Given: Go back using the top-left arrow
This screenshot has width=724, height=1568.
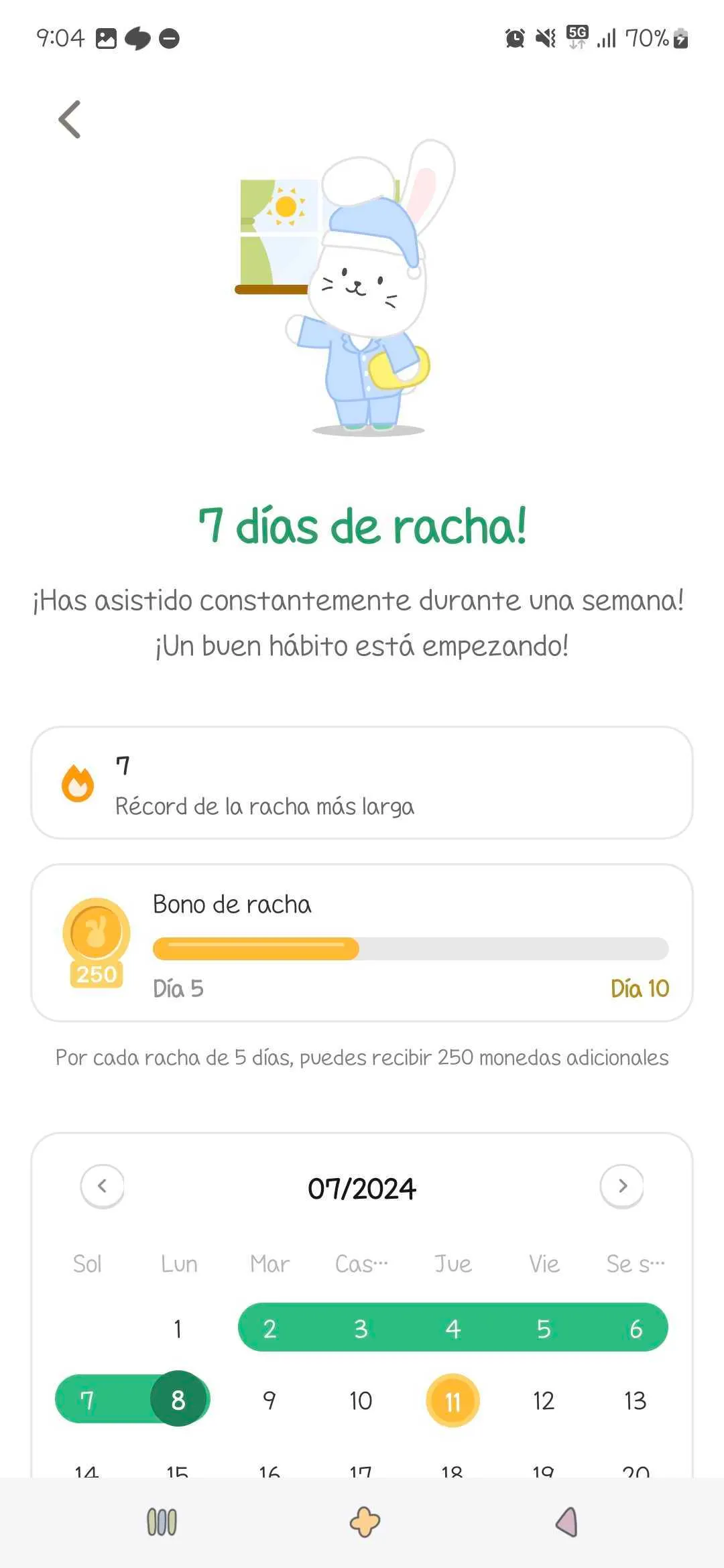Looking at the screenshot, I should 70,119.
